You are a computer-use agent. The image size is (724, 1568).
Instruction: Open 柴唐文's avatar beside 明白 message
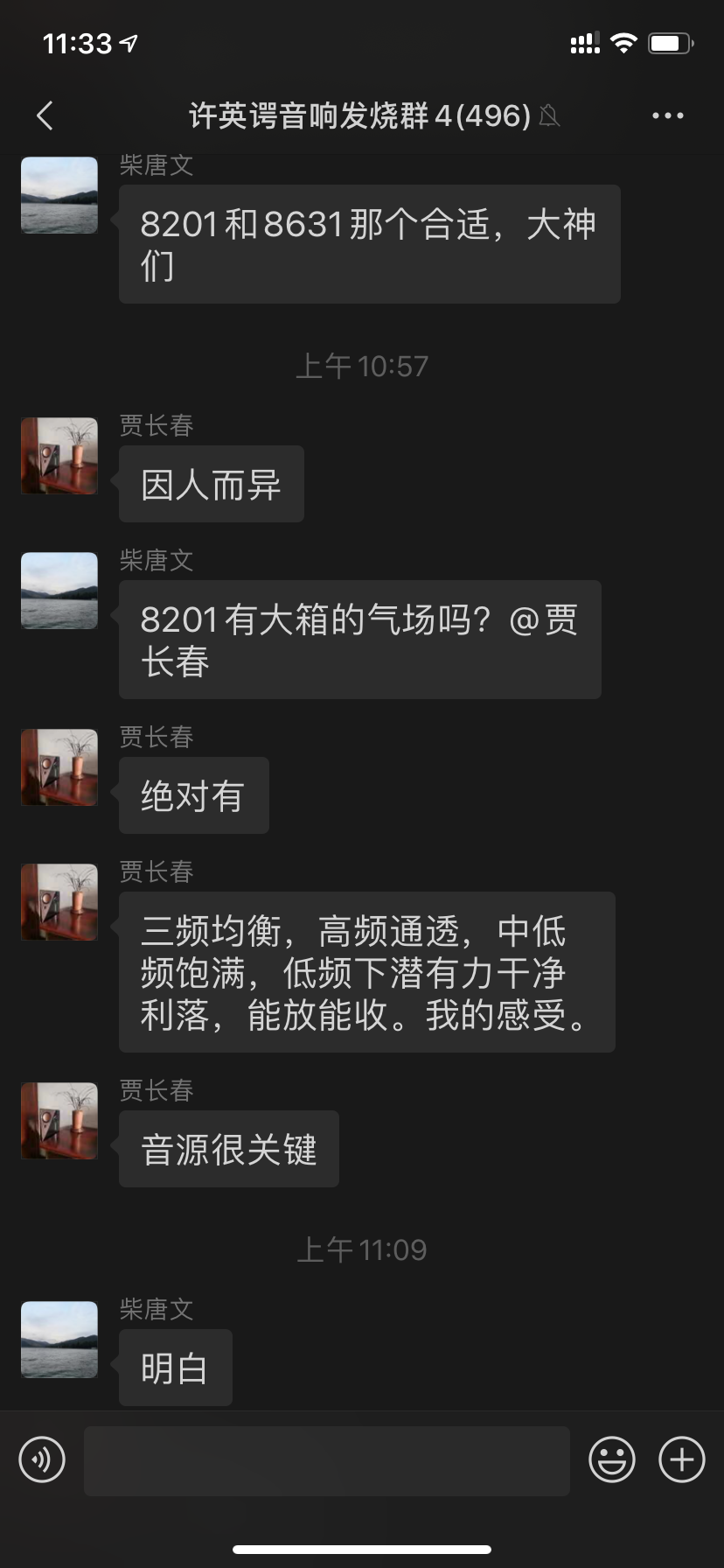pyautogui.click(x=59, y=1339)
